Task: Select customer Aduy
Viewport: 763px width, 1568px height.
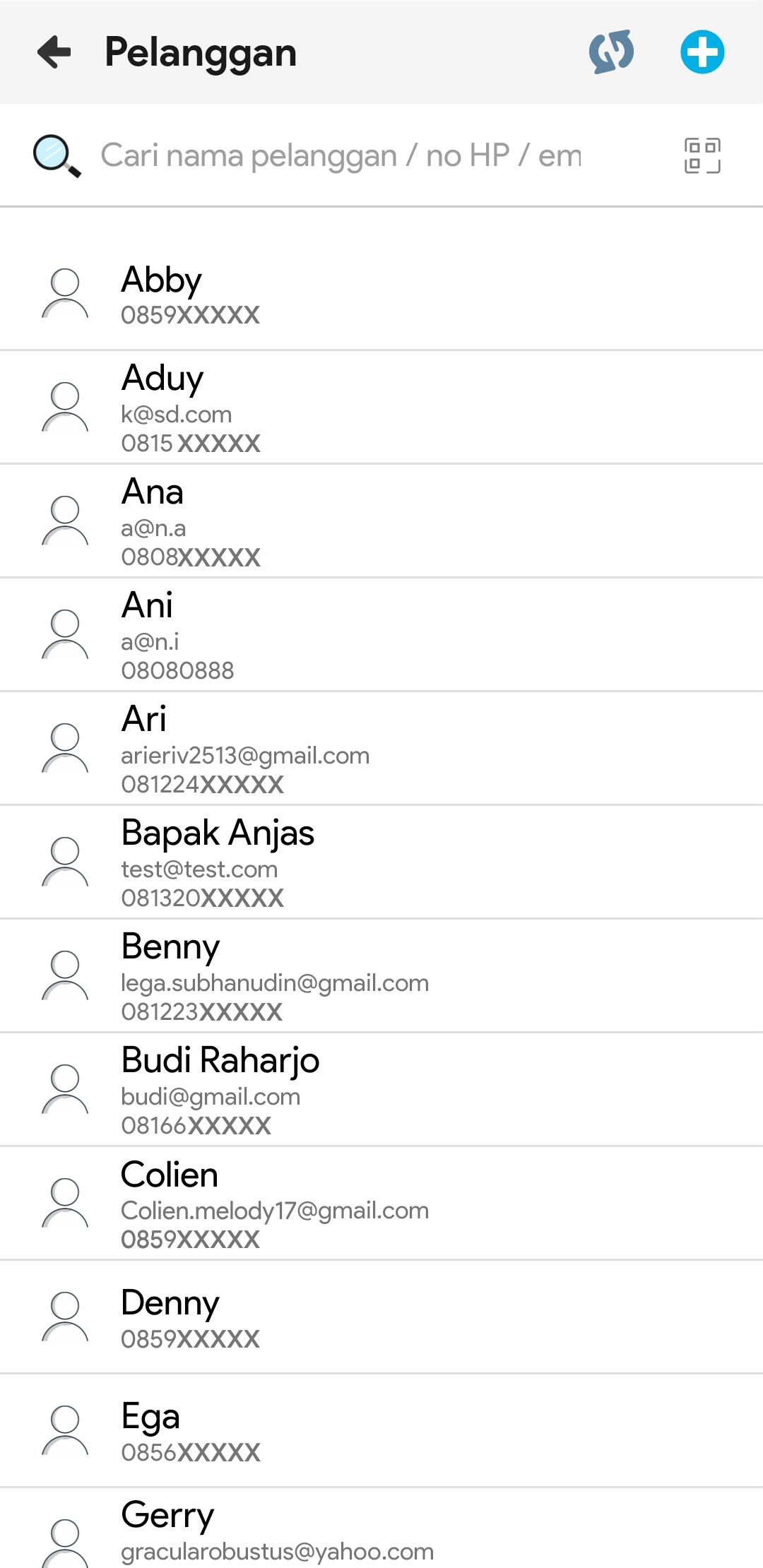Action: click(381, 408)
